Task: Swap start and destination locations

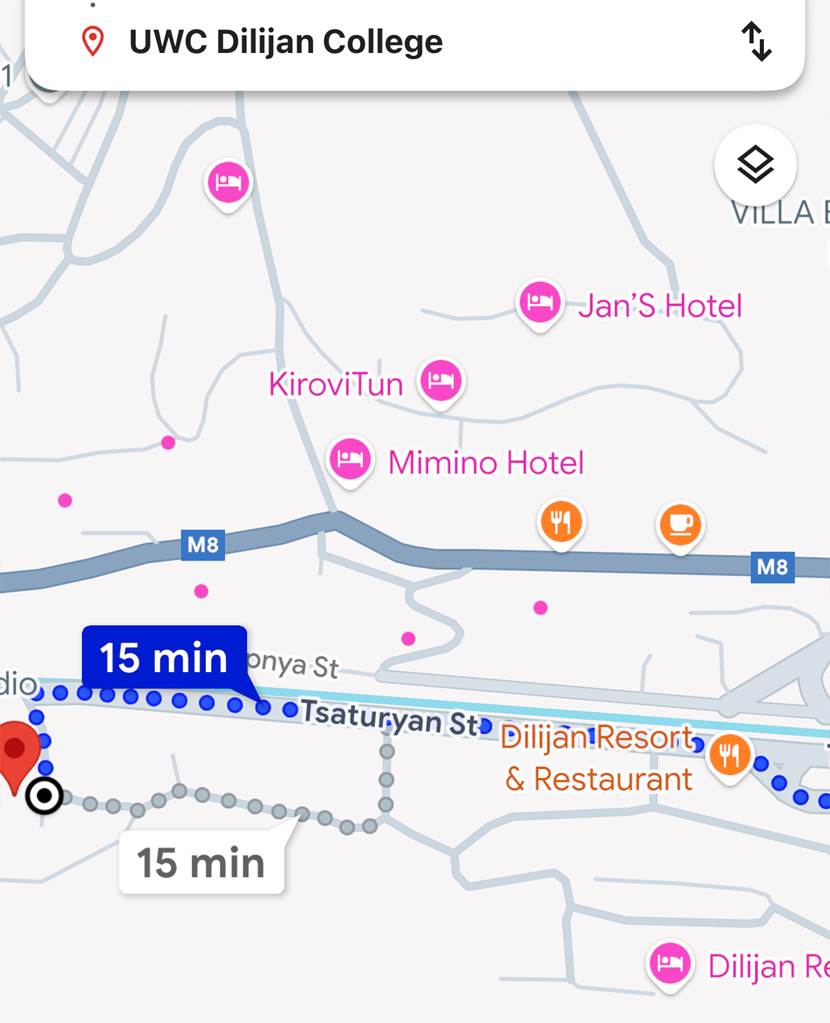Action: [x=756, y=42]
